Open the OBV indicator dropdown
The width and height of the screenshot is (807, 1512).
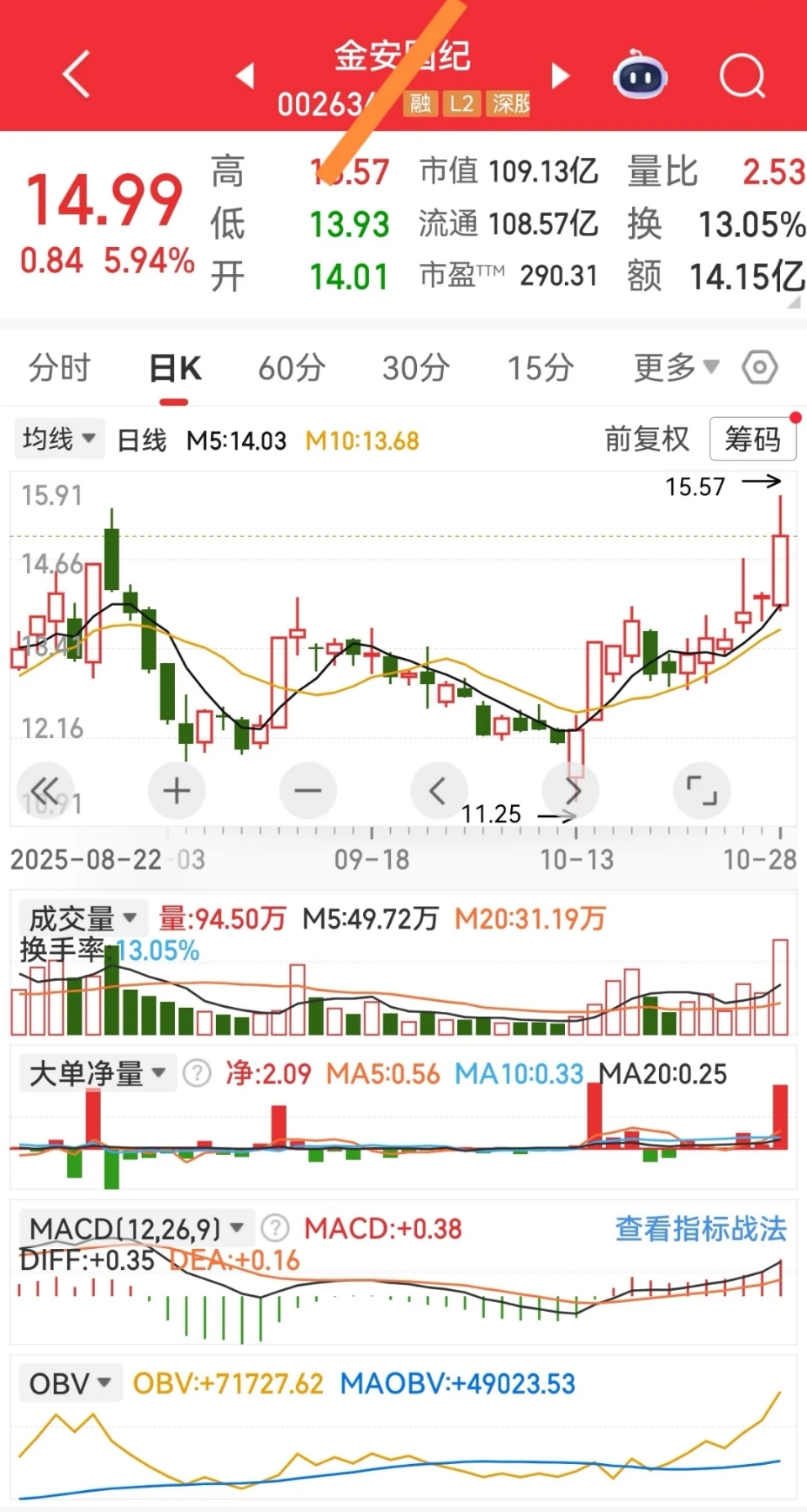71,1383
